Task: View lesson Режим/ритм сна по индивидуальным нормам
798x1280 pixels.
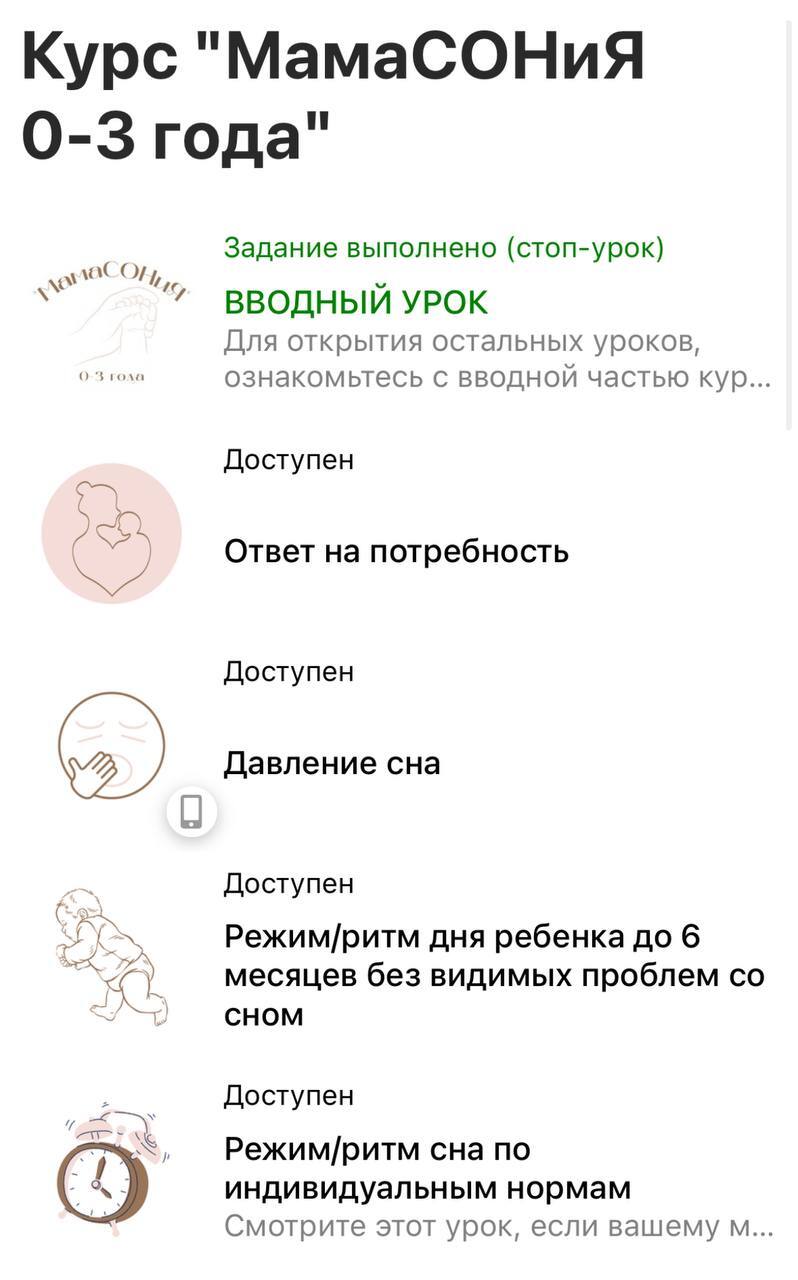Action: [427, 1168]
